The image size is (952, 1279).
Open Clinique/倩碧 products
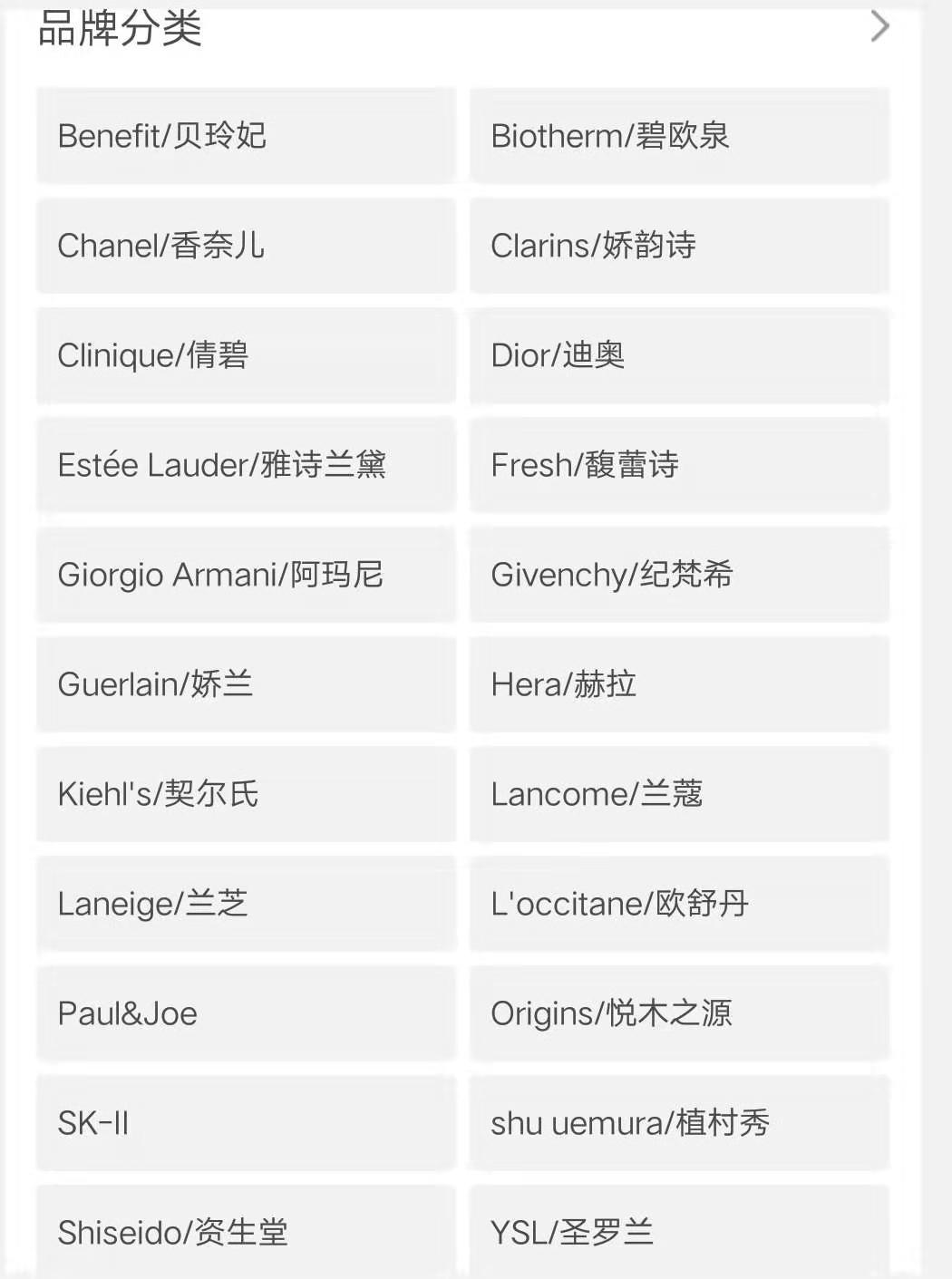coord(246,355)
